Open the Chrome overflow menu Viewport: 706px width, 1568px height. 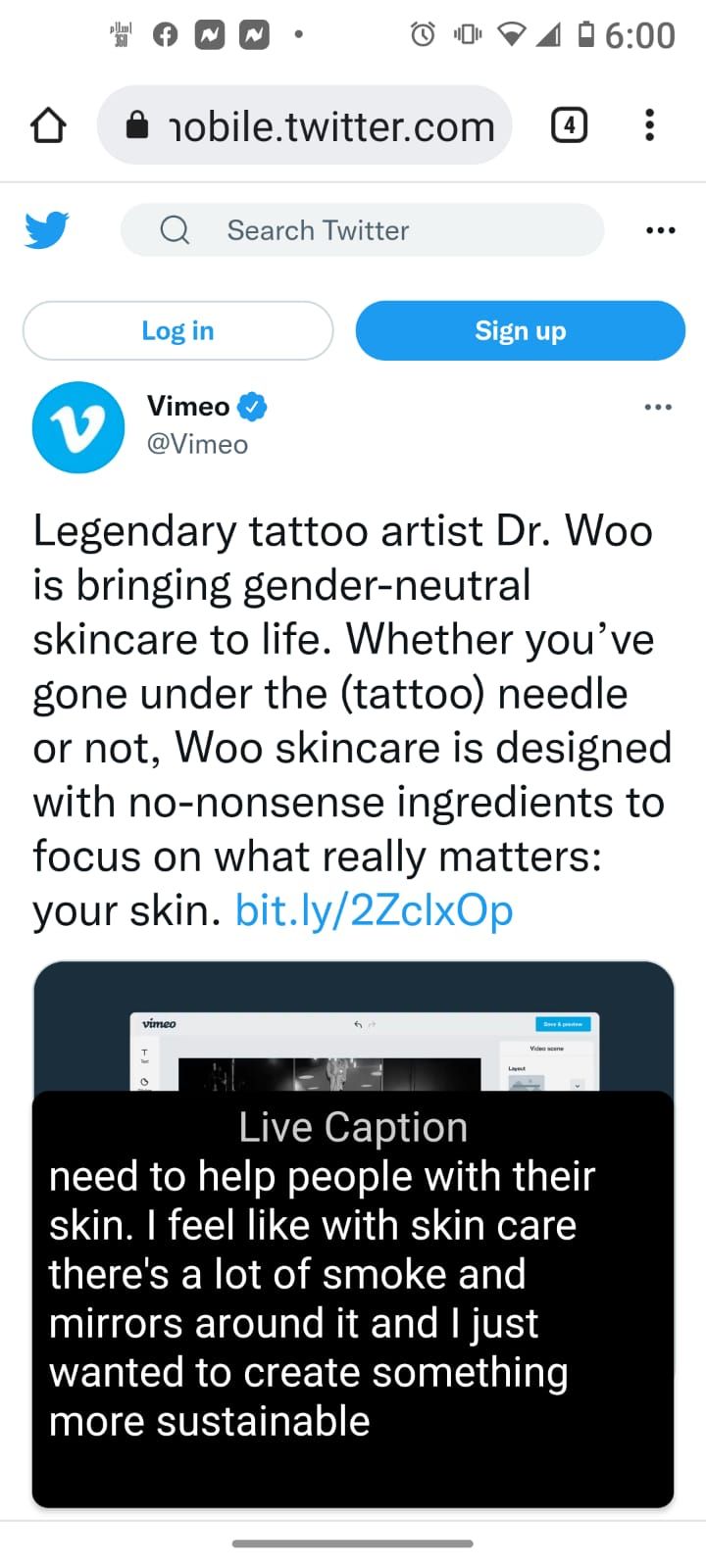[x=649, y=125]
